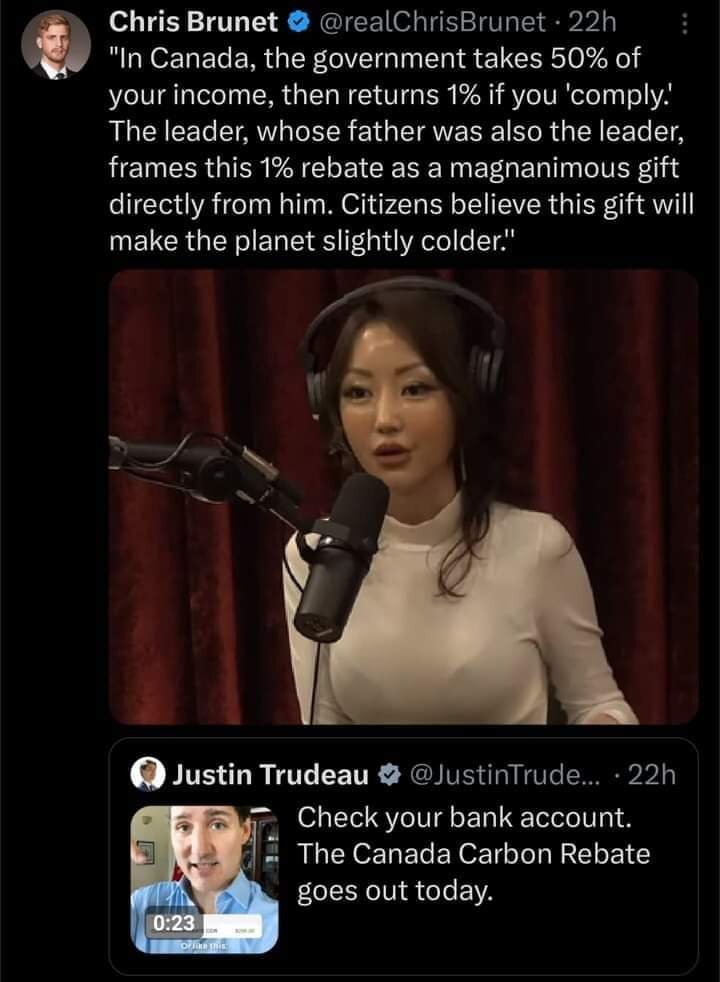Open the tweet's overflow menu

(x=683, y=22)
